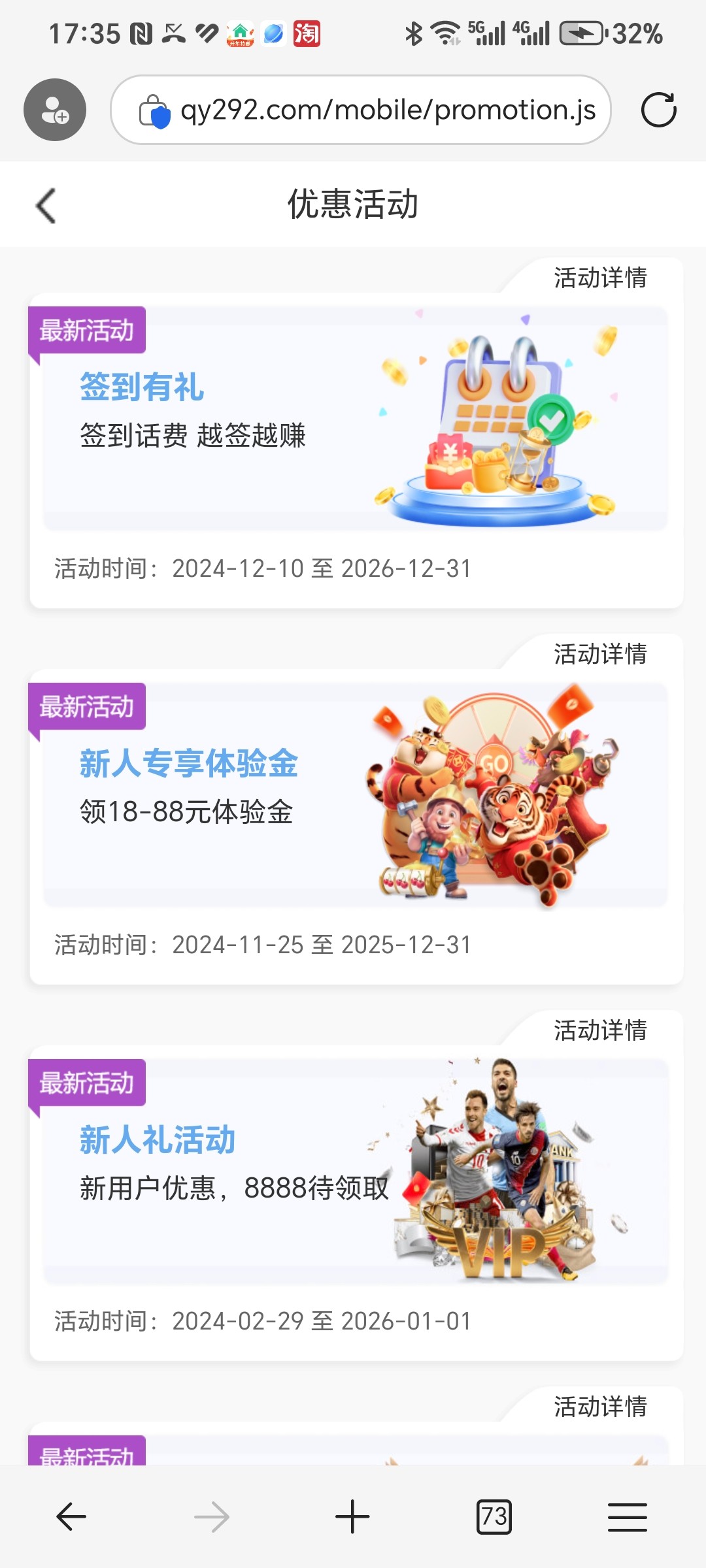Go back from 优惠活动 page
Screen dimensions: 706x1568
click(x=46, y=206)
